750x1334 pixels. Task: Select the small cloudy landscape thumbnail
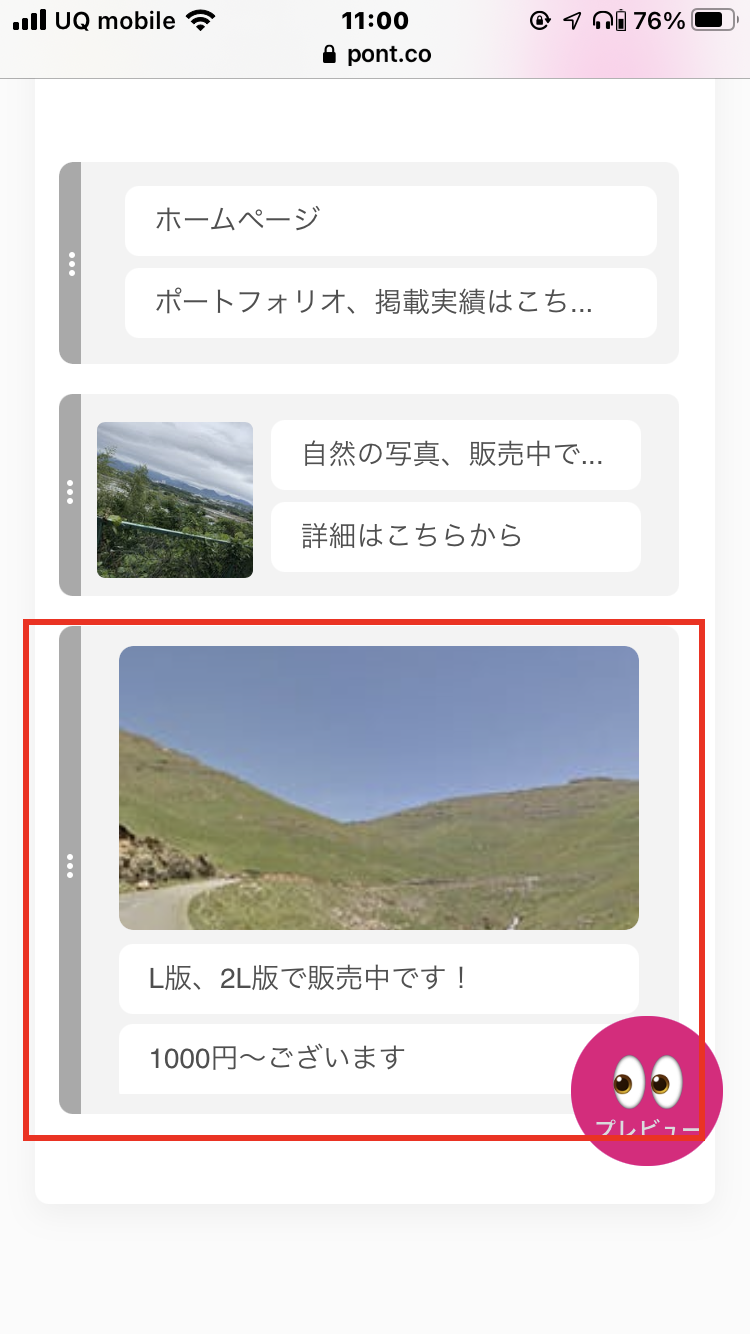pos(175,500)
